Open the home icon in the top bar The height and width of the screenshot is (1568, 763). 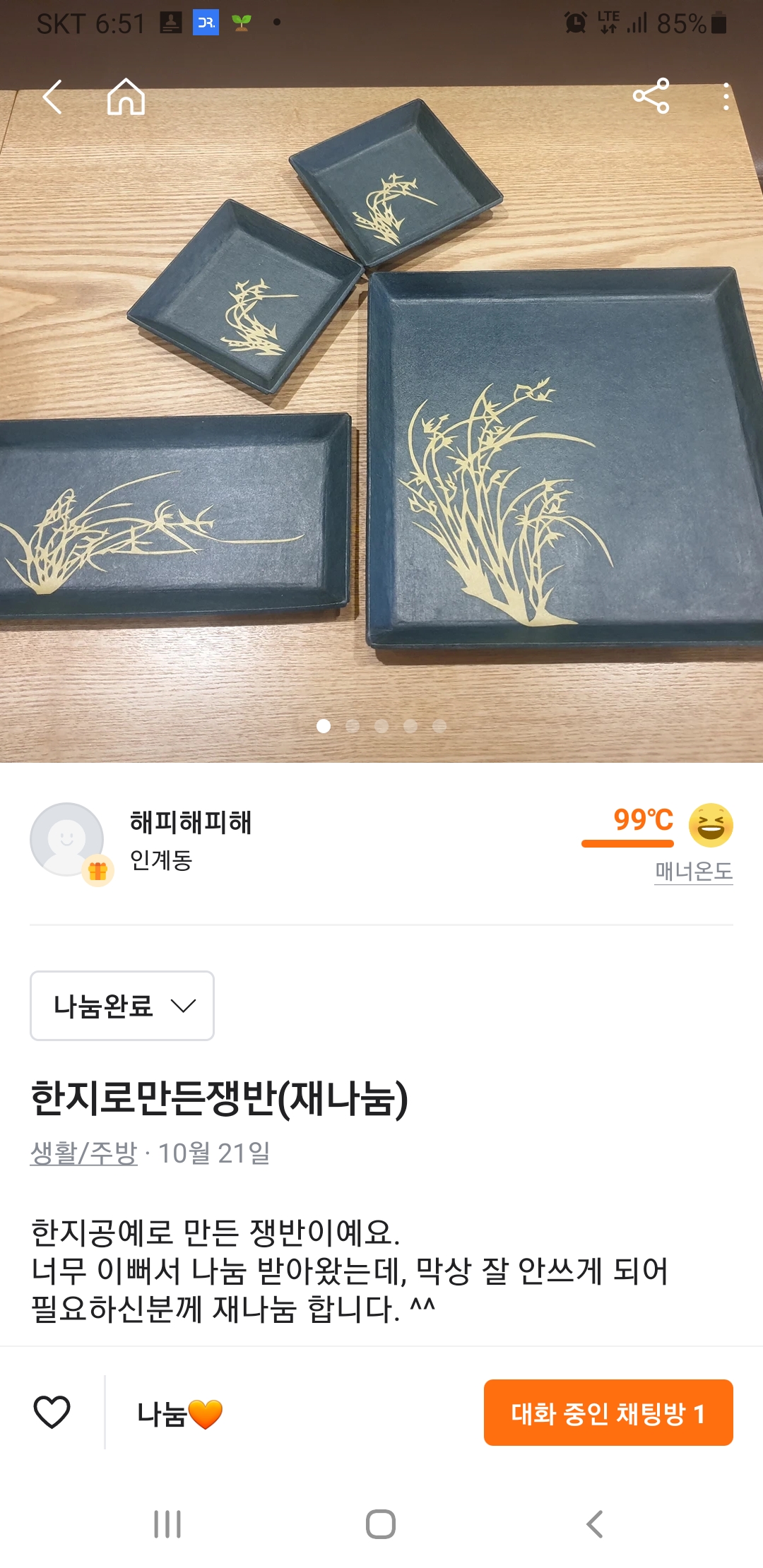coord(126,97)
